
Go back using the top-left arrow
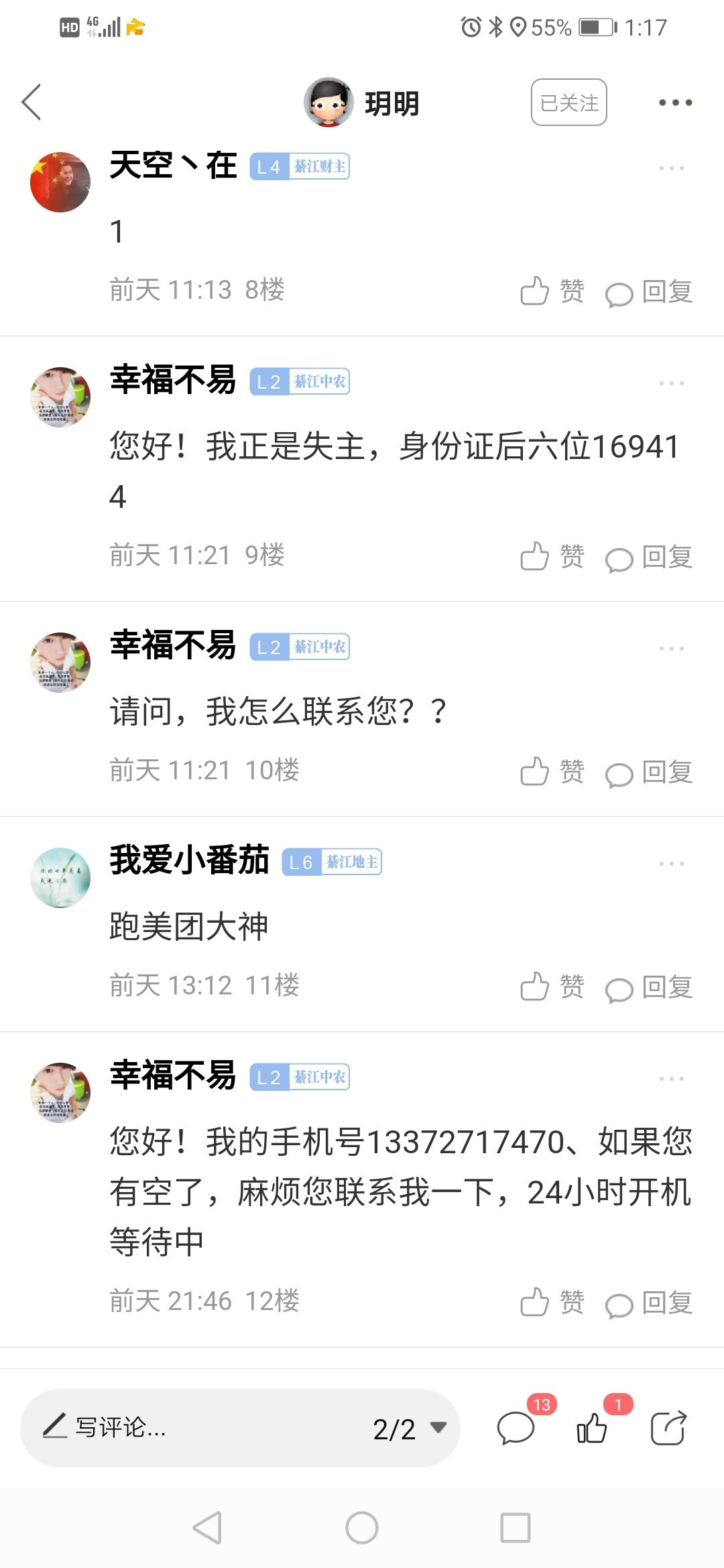tap(32, 103)
